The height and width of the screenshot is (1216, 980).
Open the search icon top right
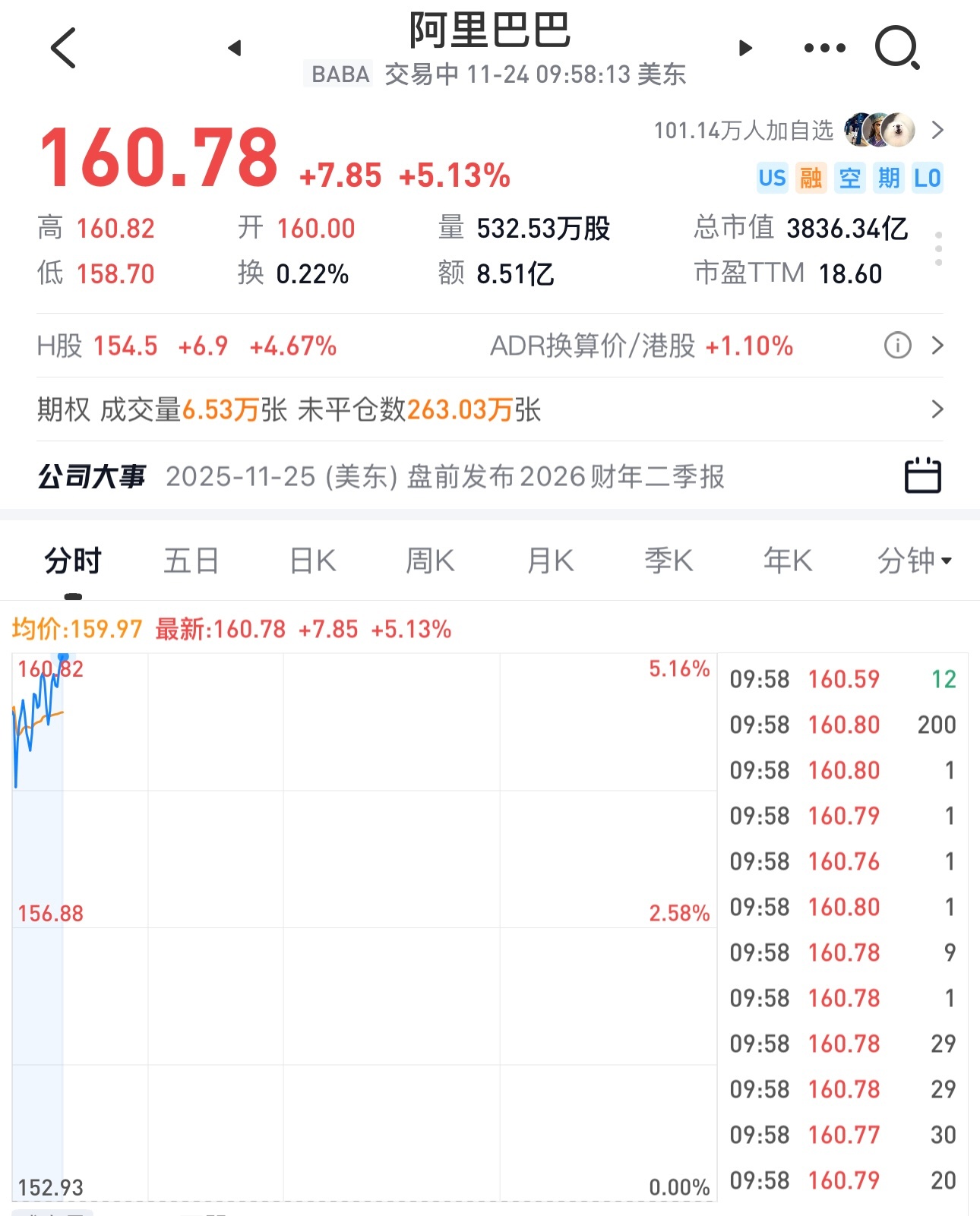[x=897, y=47]
